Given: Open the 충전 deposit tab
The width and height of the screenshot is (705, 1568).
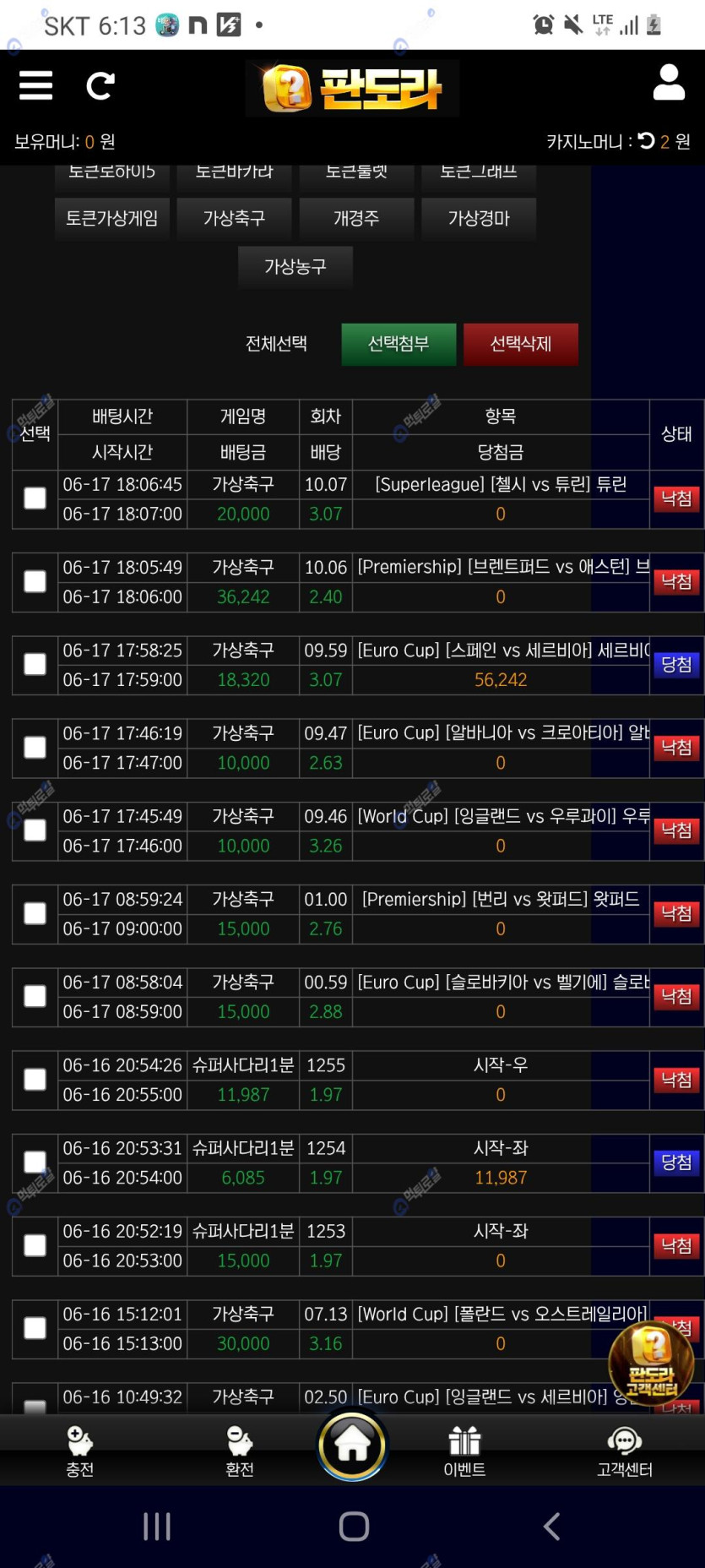Looking at the screenshot, I should pyautogui.click(x=79, y=1451).
